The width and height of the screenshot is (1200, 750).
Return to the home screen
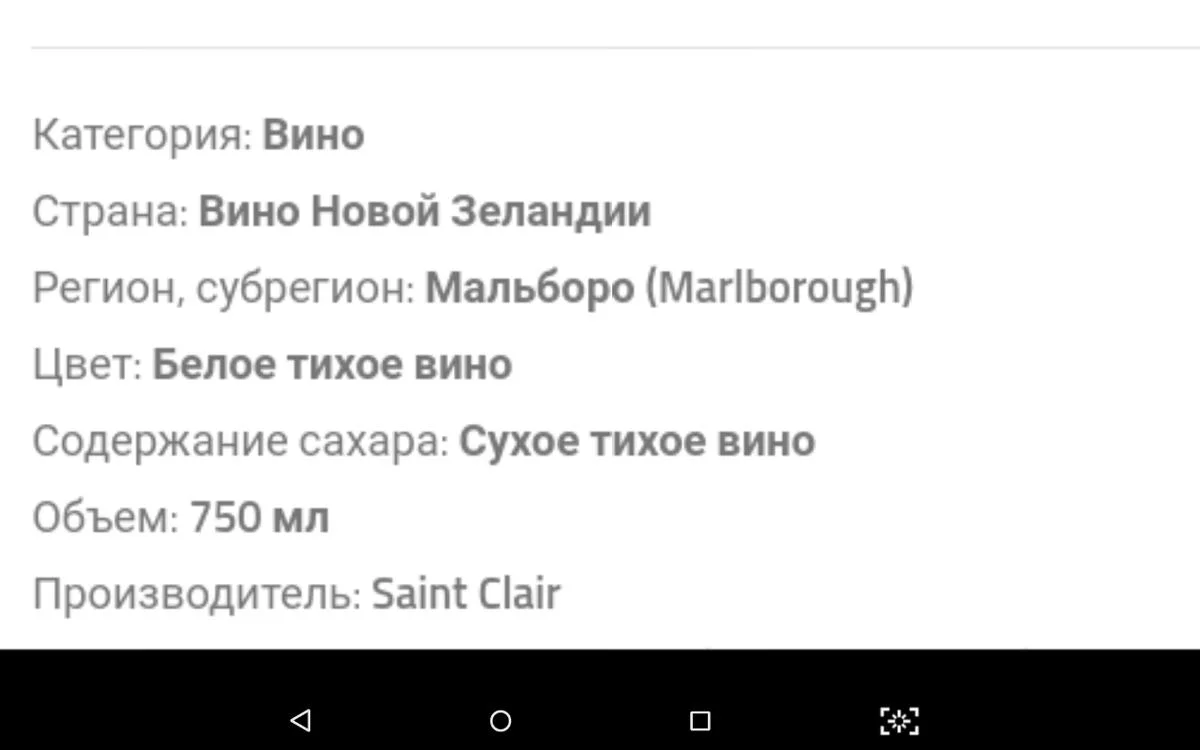point(501,720)
